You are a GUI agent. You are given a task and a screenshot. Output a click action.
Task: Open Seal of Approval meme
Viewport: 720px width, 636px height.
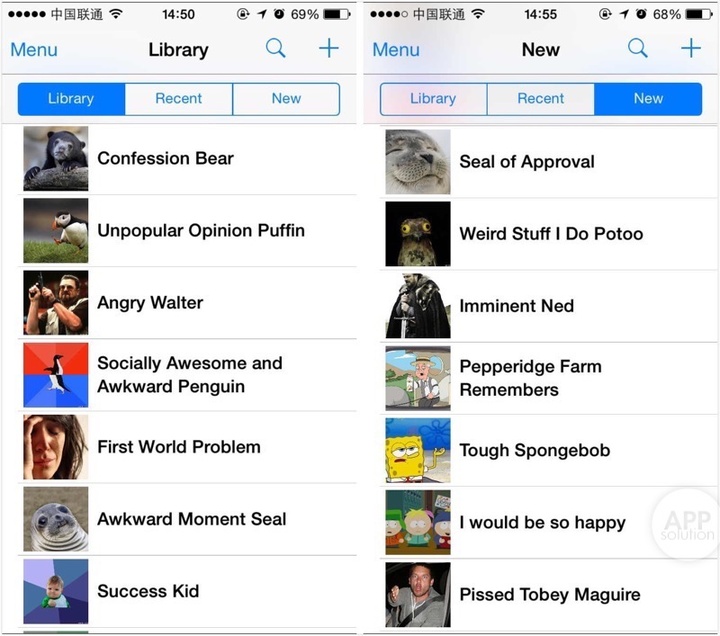point(526,161)
